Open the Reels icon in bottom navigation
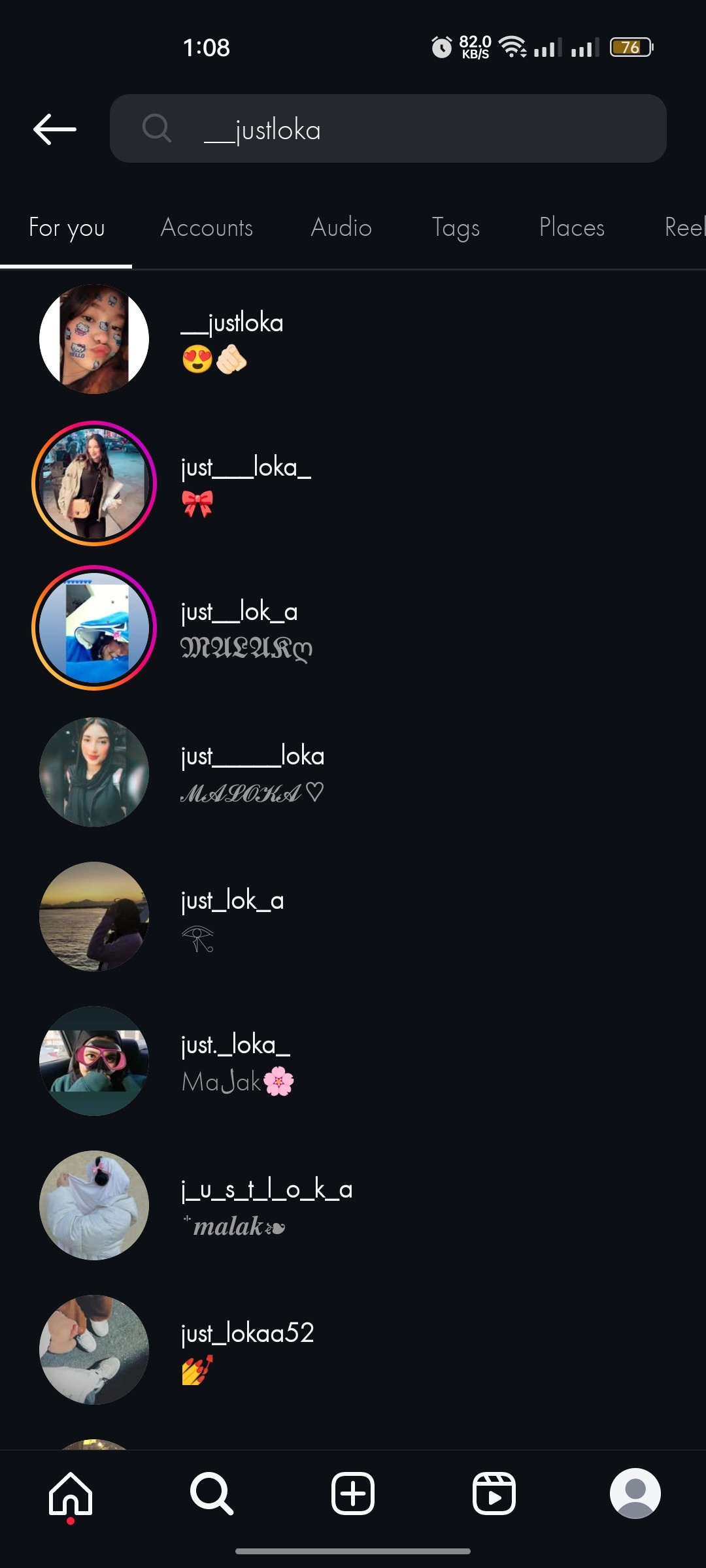706x1568 pixels. point(494,1494)
